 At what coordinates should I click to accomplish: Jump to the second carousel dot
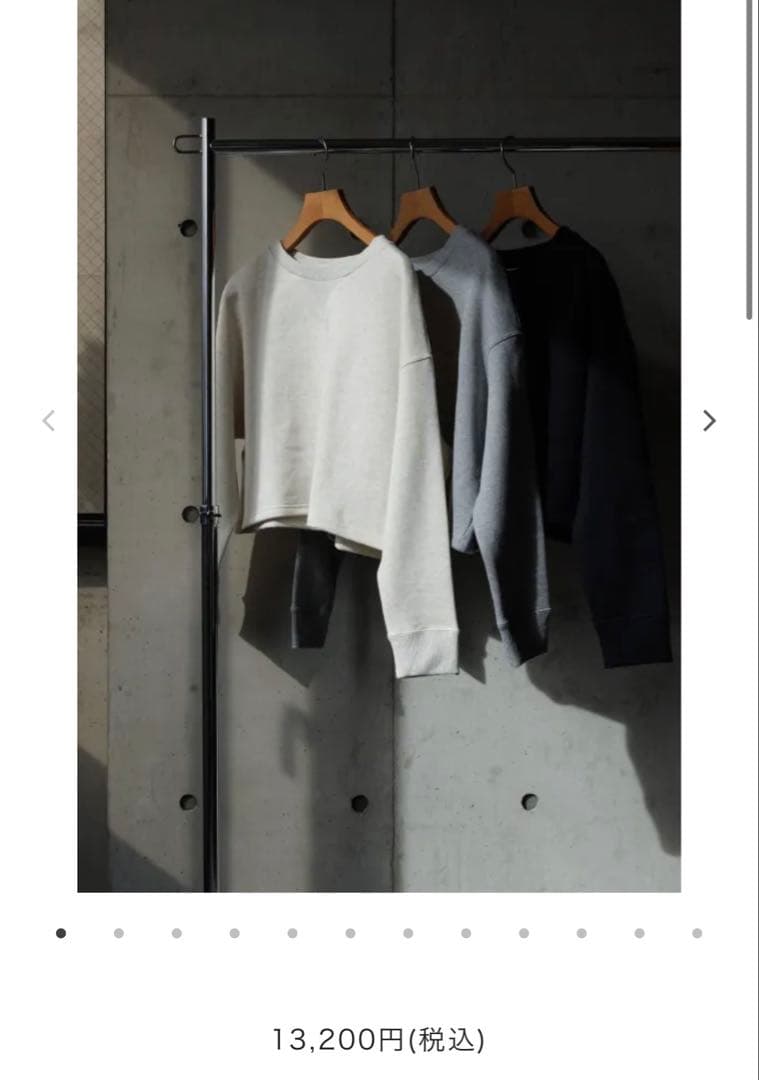point(119,933)
